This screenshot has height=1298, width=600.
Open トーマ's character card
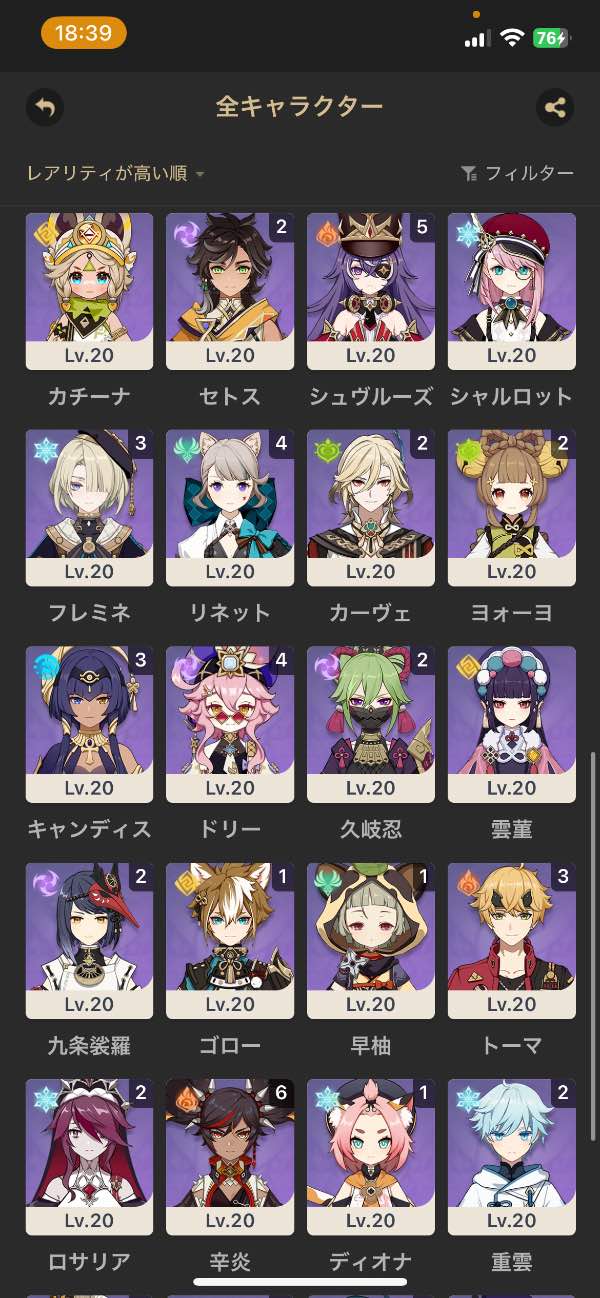512,940
